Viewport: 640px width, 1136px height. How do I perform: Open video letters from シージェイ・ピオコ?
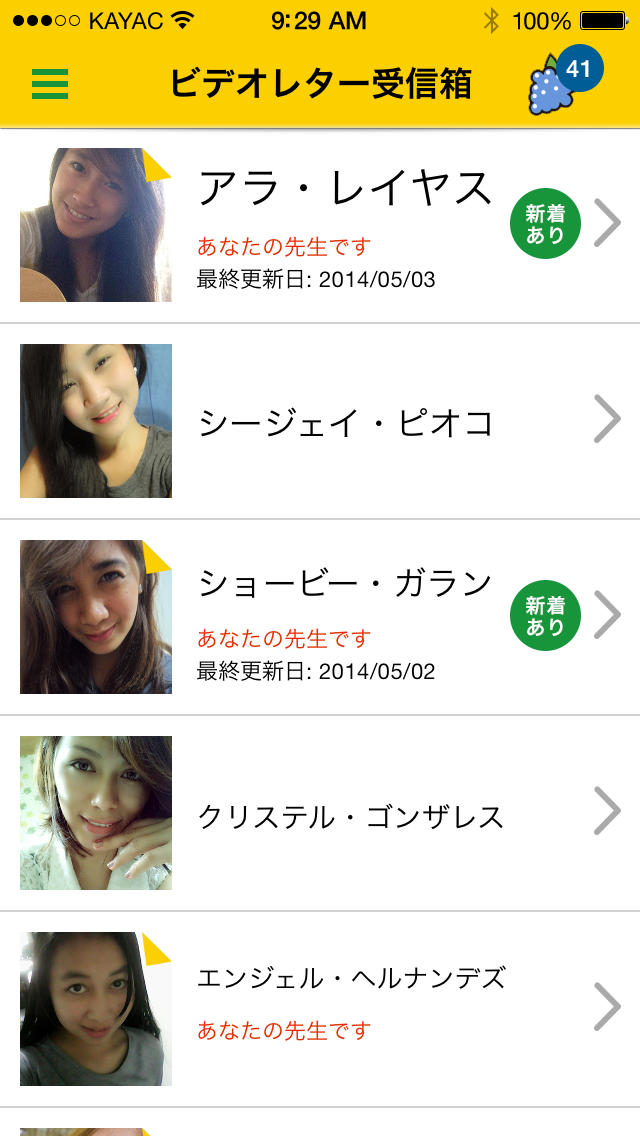click(345, 421)
